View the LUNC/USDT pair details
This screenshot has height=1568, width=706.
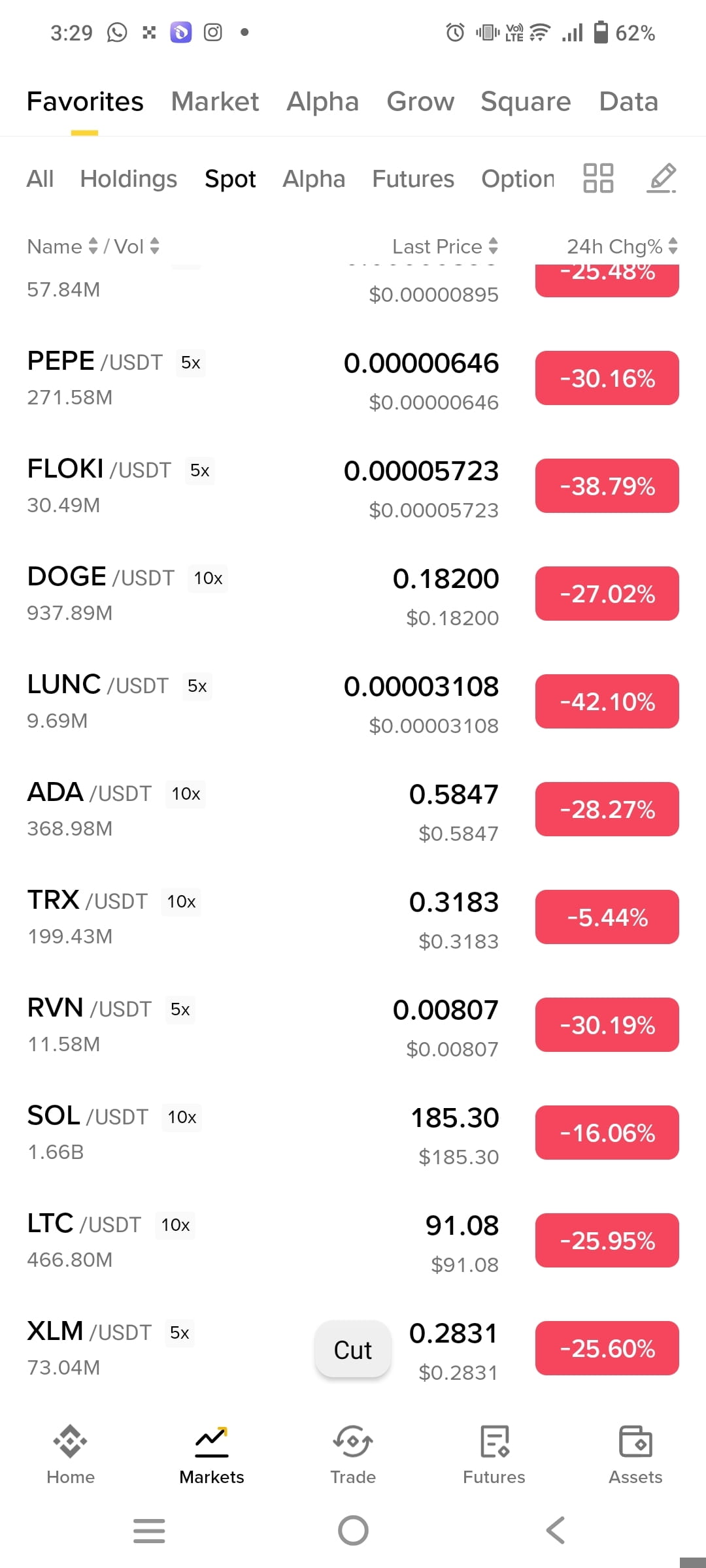(353, 703)
